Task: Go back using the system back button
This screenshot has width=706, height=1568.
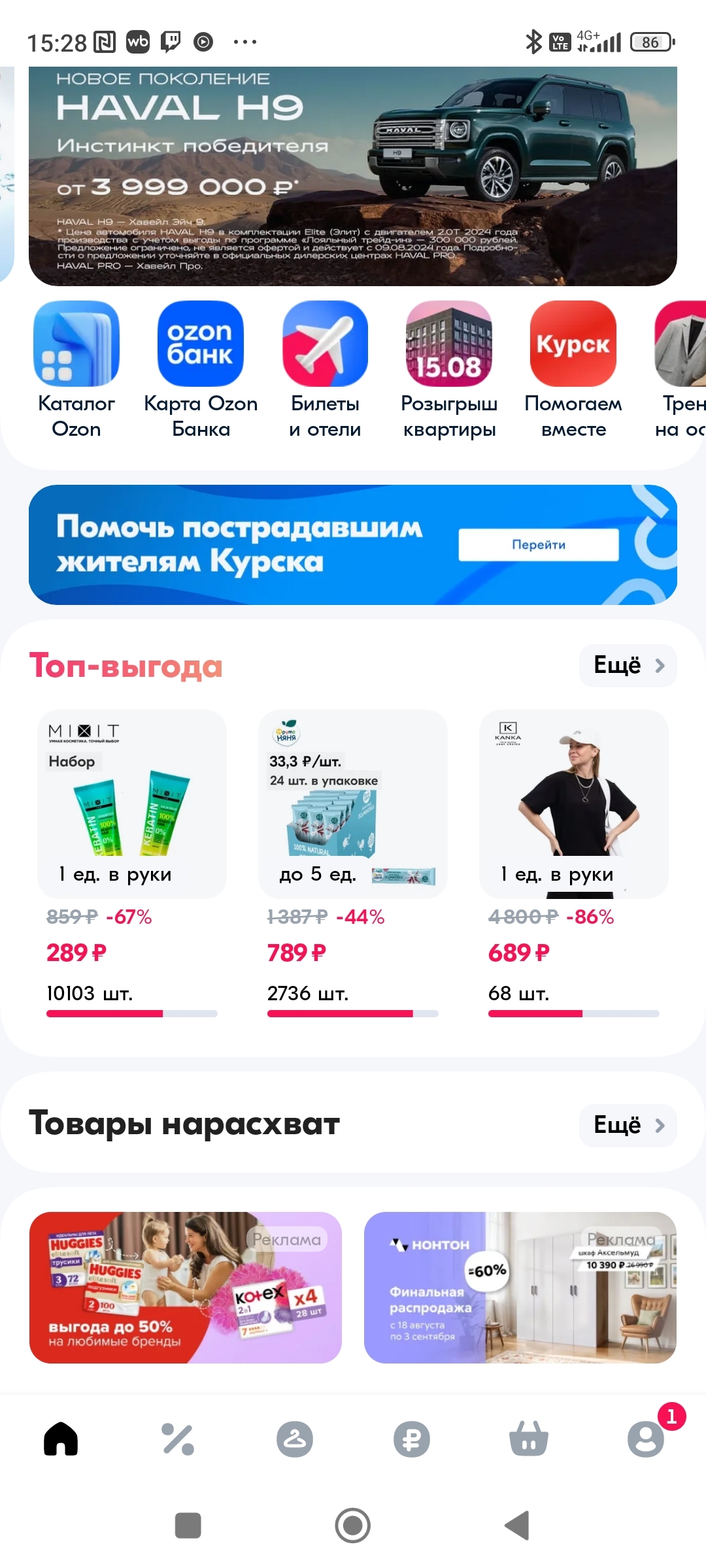Action: (518, 1526)
